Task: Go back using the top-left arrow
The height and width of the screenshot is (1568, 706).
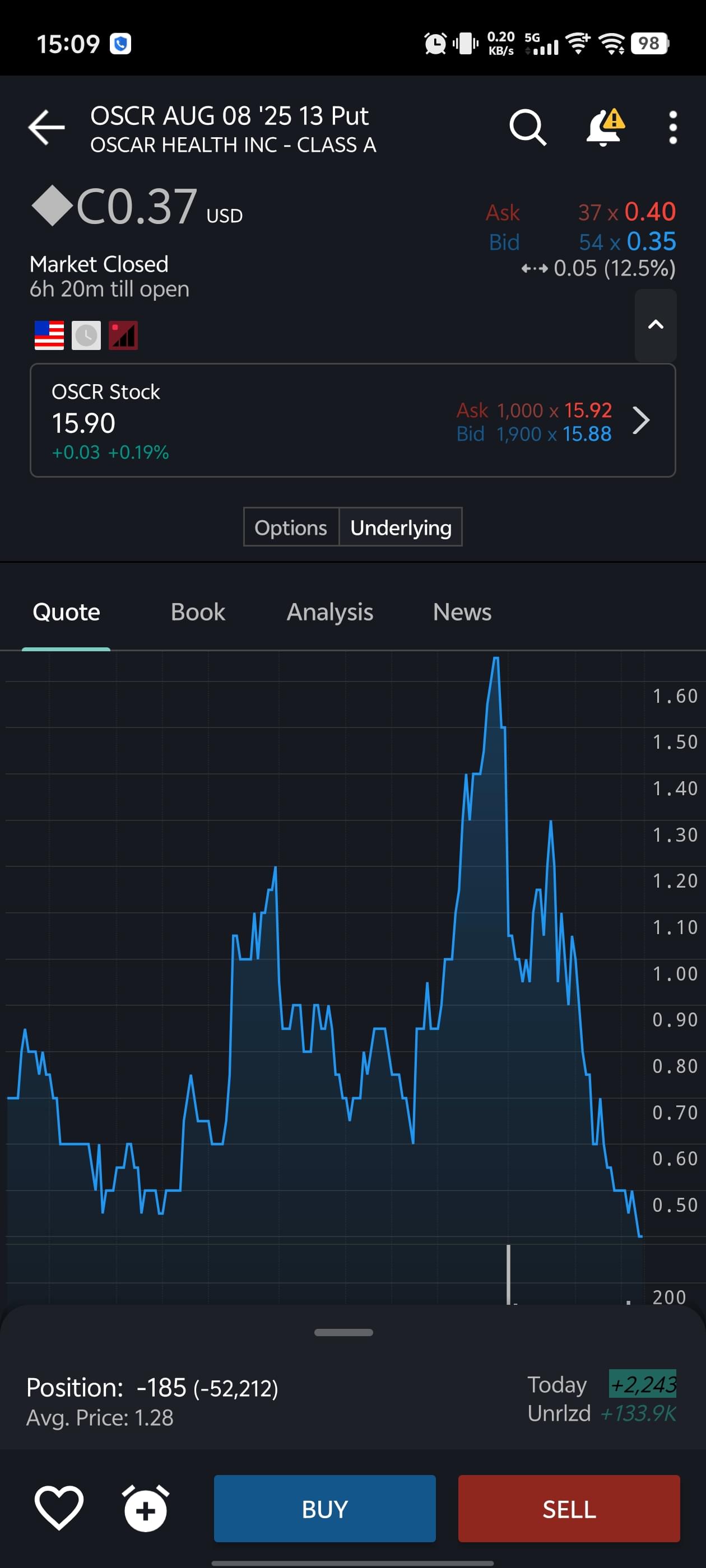Action: (x=47, y=128)
